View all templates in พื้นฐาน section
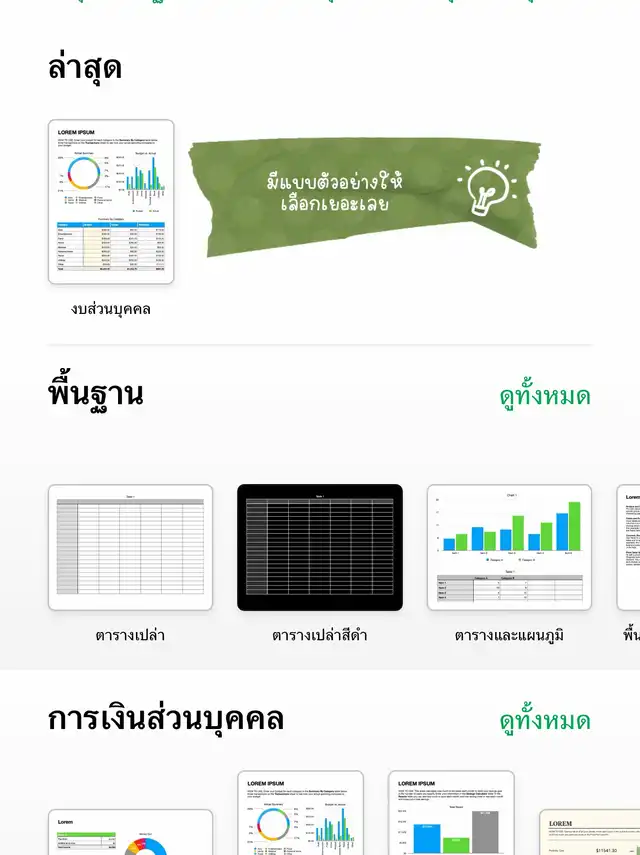This screenshot has height=855, width=640. click(545, 396)
